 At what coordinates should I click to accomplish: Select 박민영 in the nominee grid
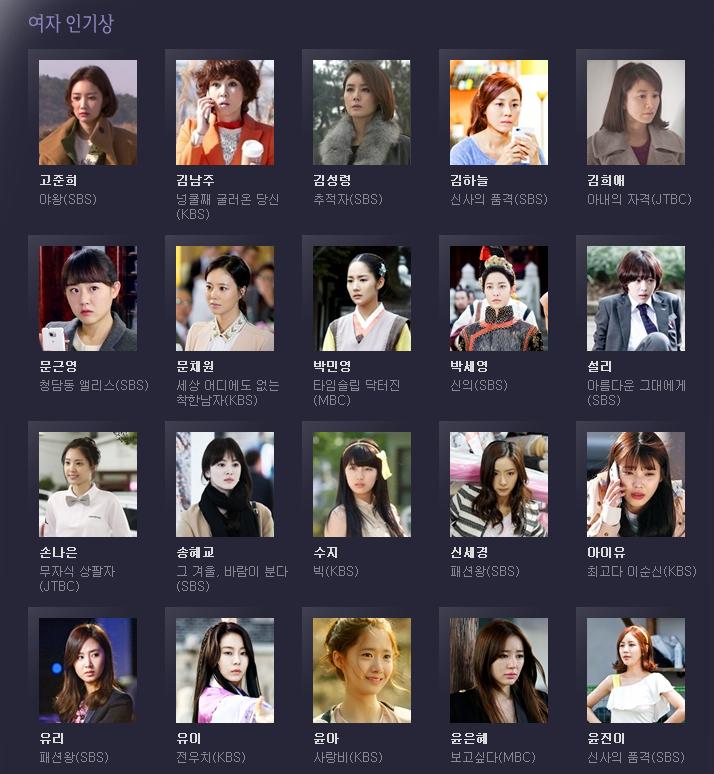(x=362, y=299)
